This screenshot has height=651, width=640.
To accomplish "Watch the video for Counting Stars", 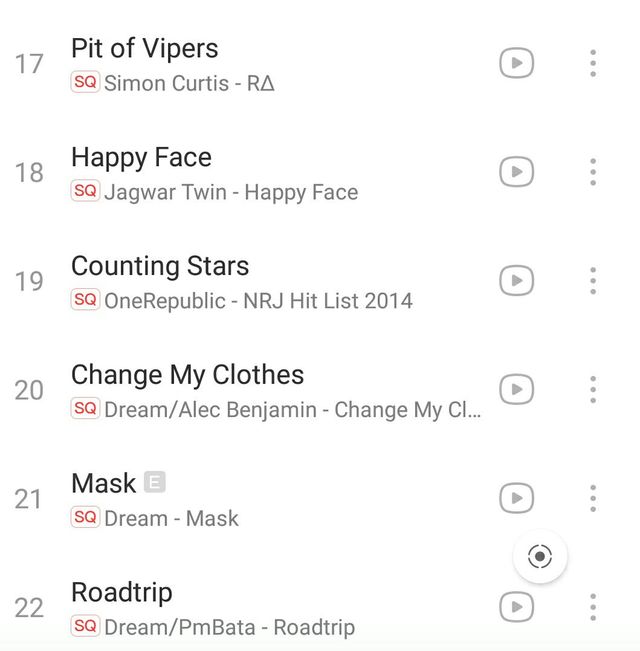I will (516, 281).
